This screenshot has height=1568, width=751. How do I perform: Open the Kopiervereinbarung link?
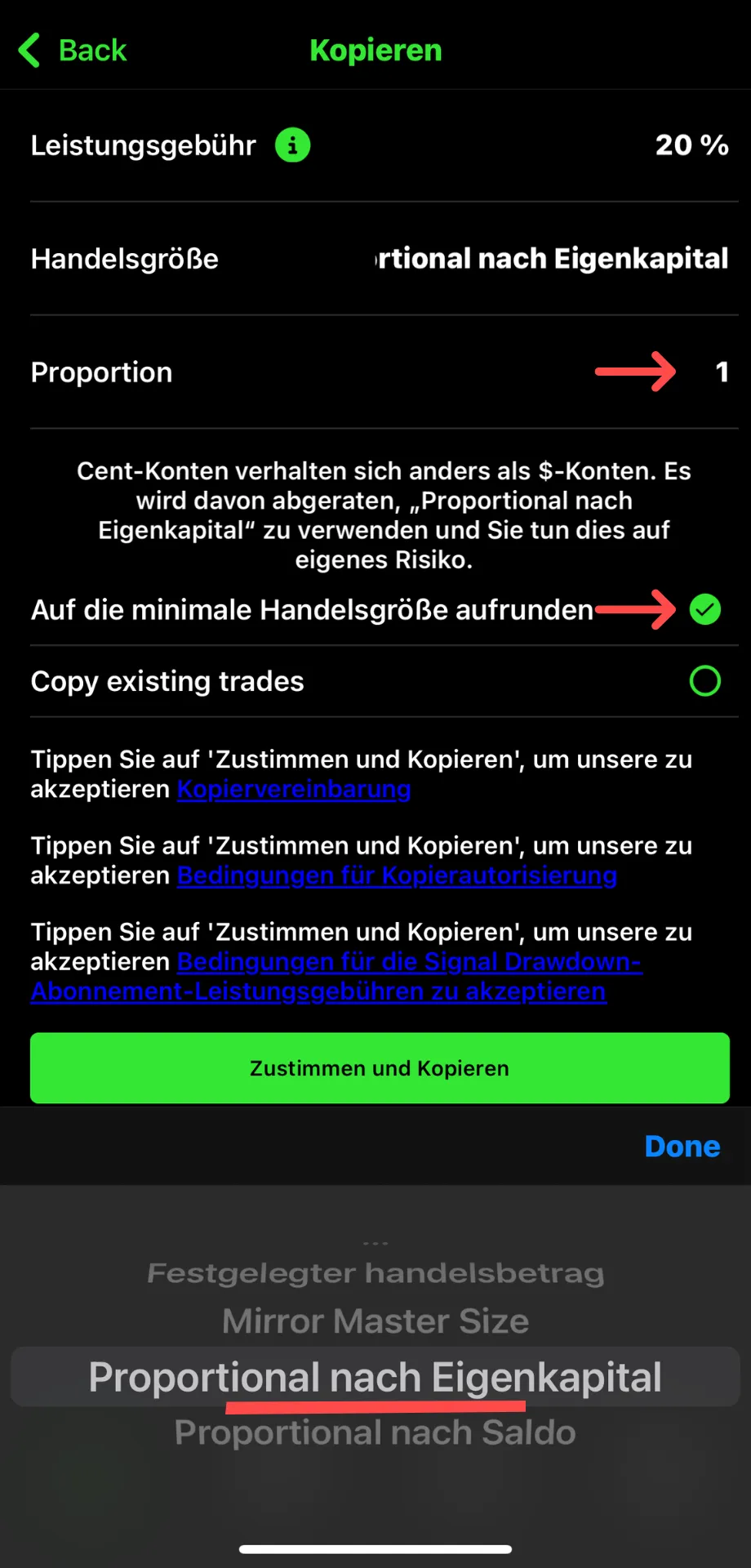click(x=294, y=789)
